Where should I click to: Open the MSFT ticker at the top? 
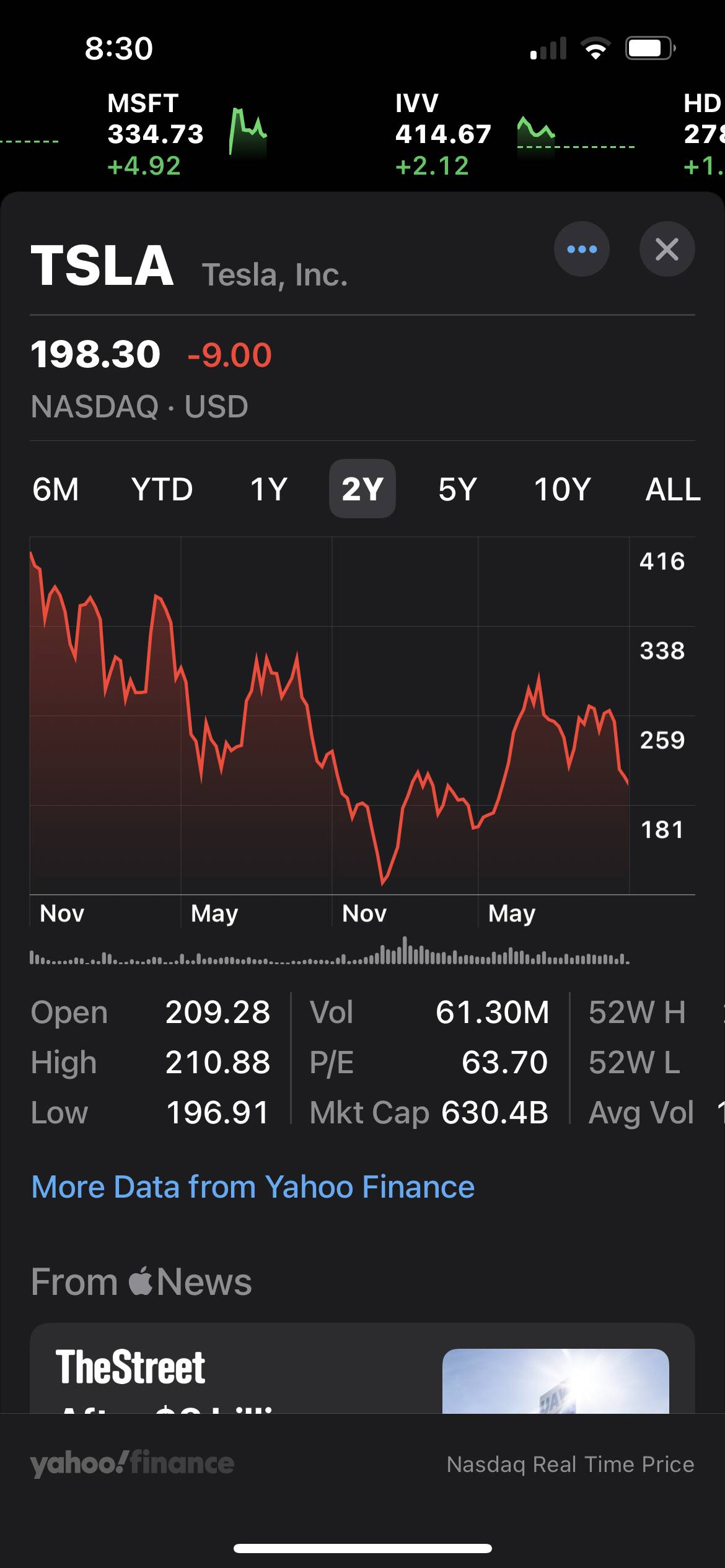pyautogui.click(x=186, y=134)
